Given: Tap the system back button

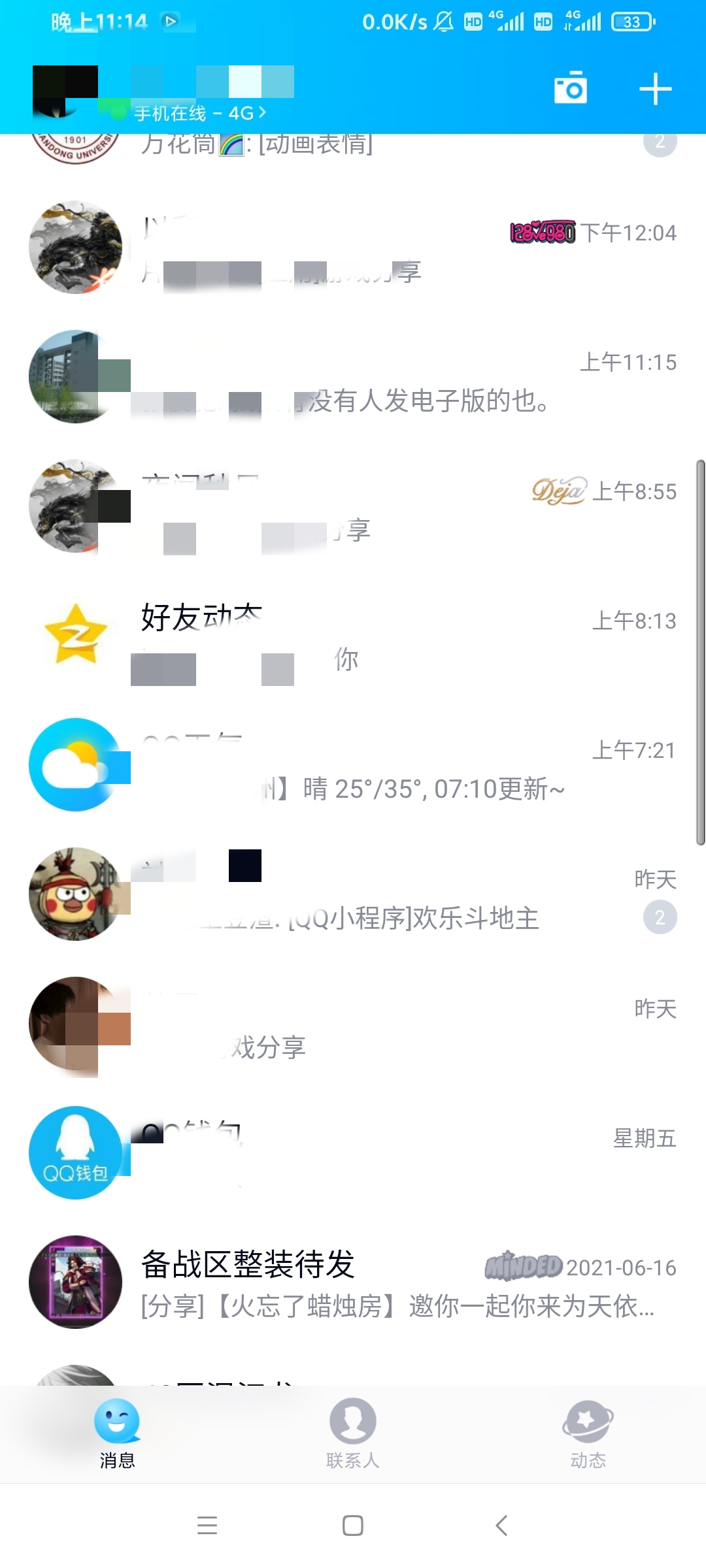Looking at the screenshot, I should (x=501, y=1526).
